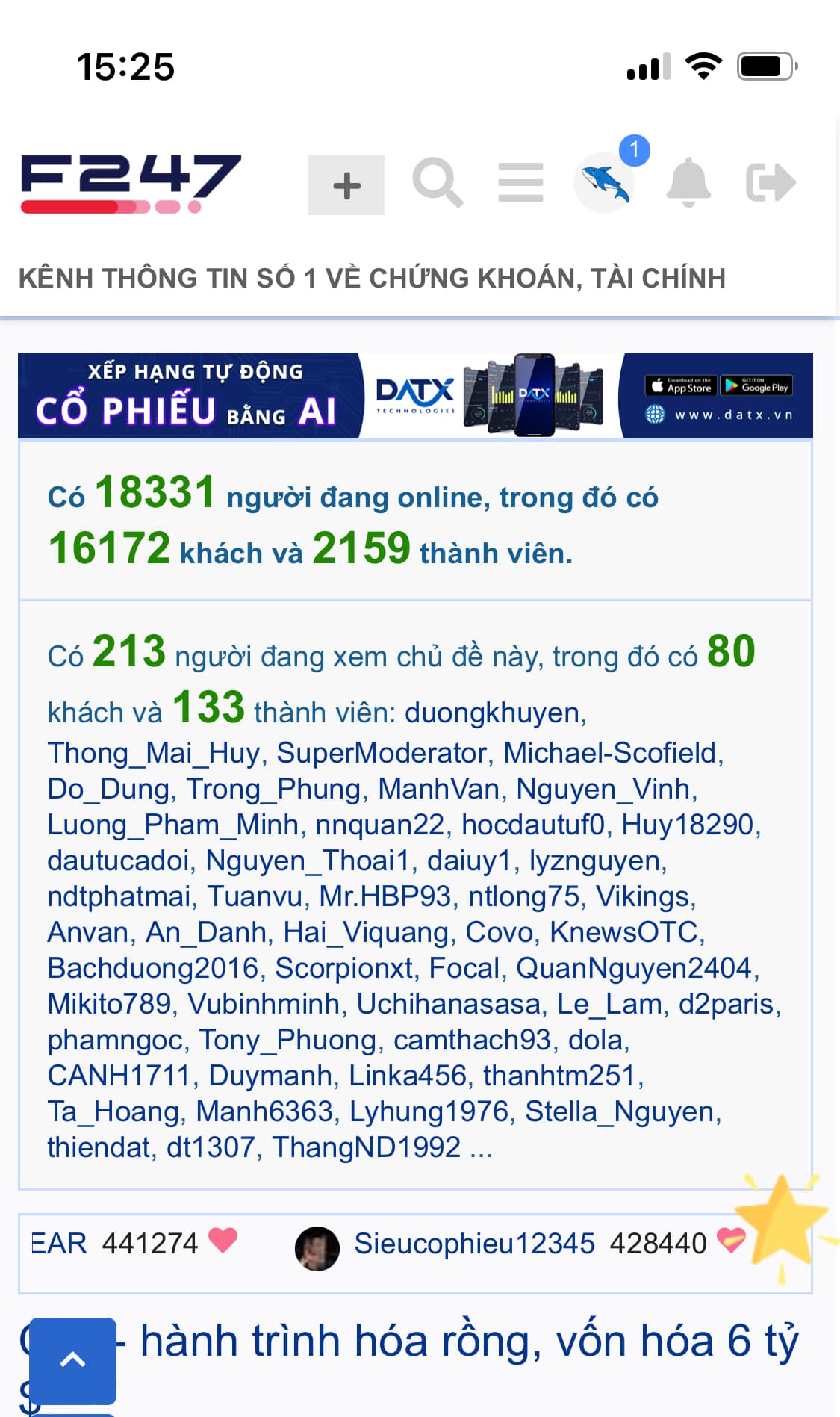This screenshot has width=840, height=1417.
Task: Open SuperModerator's profile link
Action: pos(383,753)
